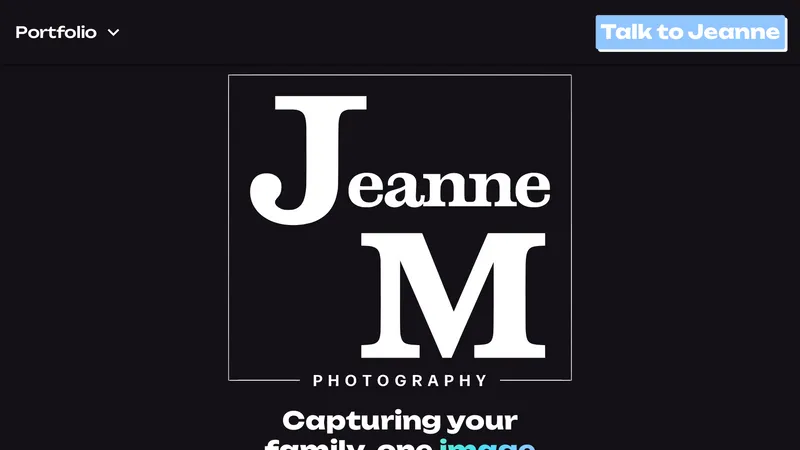Expand the Portfolio dropdown menu
The width and height of the screenshot is (800, 450).
(x=68, y=32)
